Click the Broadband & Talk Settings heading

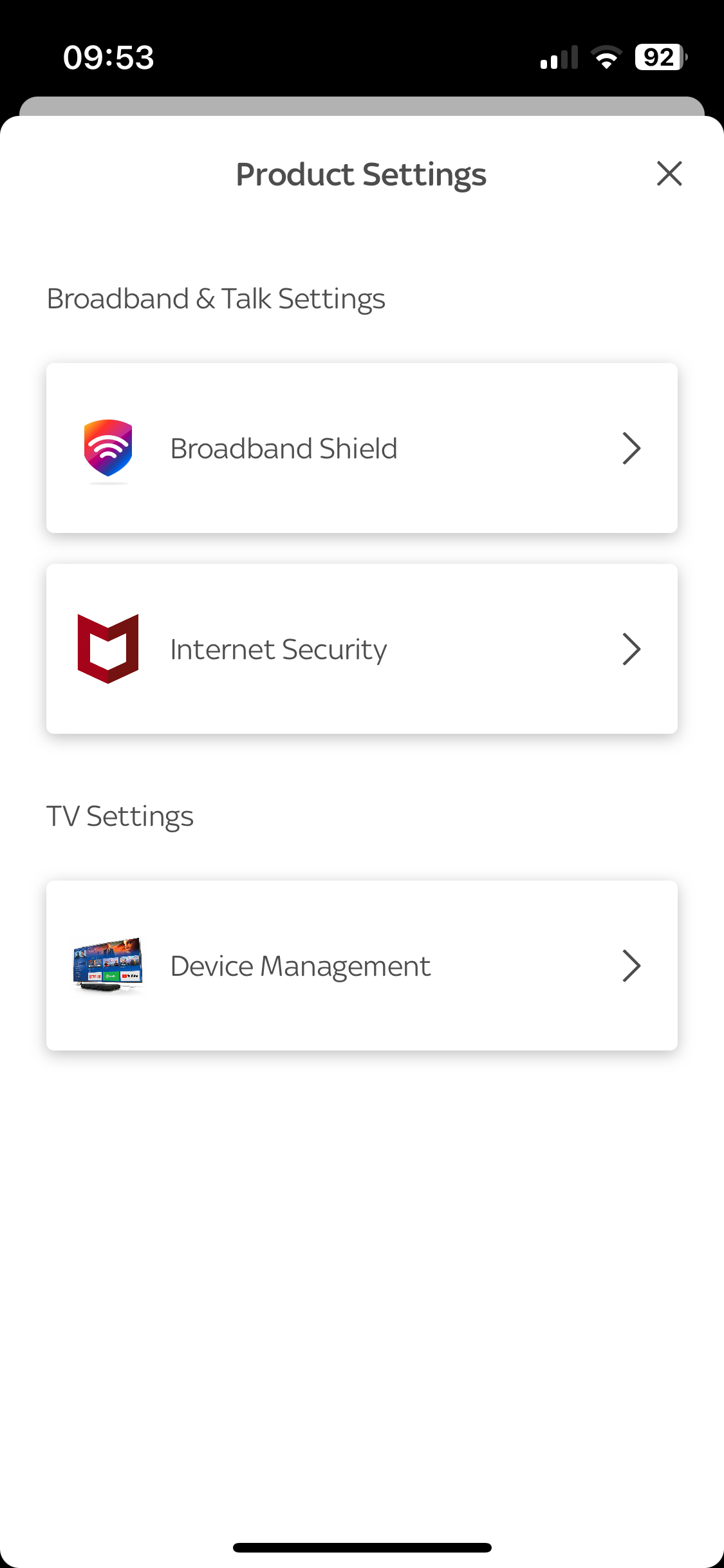click(x=216, y=298)
